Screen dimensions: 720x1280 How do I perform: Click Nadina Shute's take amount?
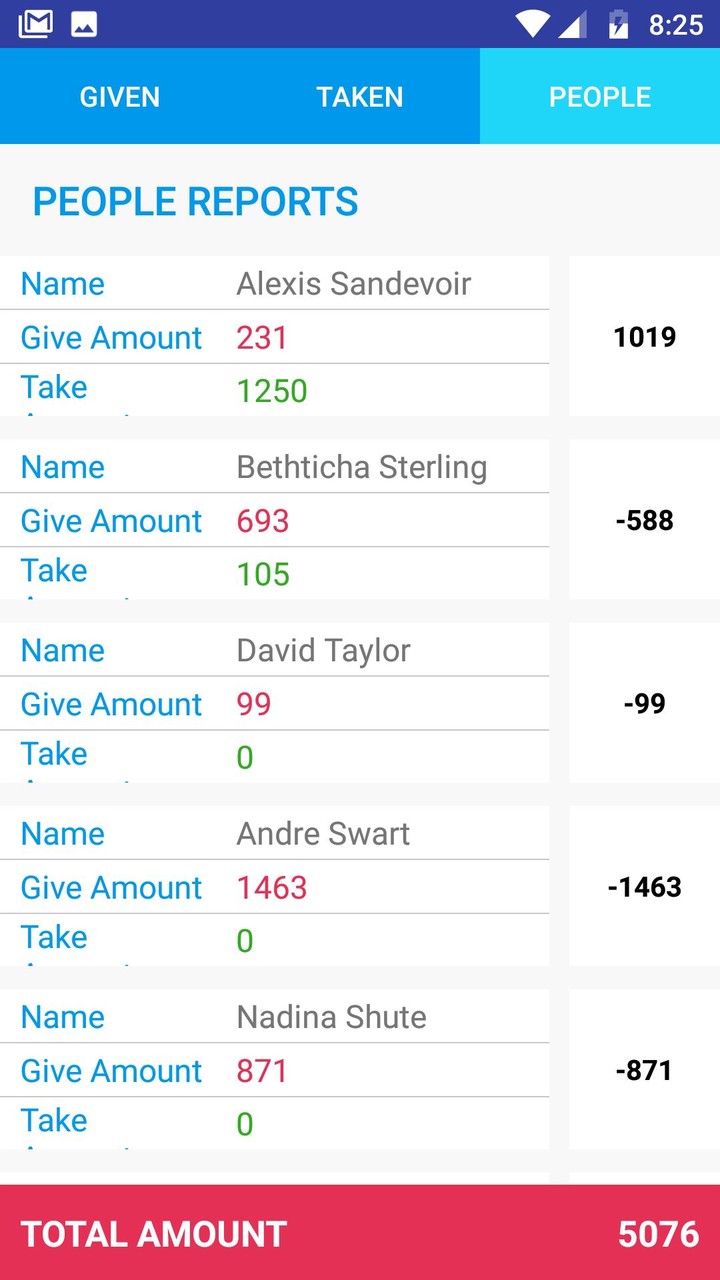tap(244, 1124)
